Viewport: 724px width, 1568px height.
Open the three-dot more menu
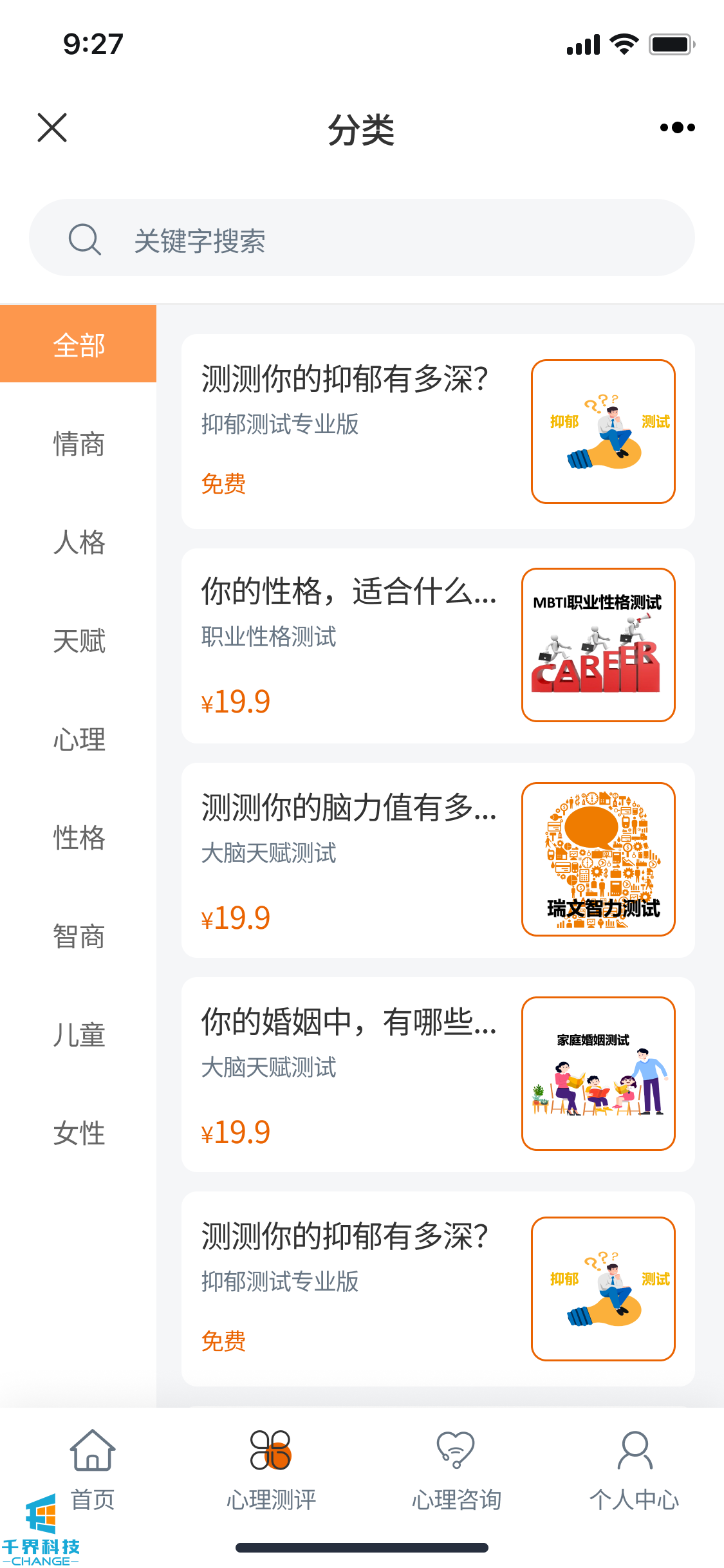(677, 127)
